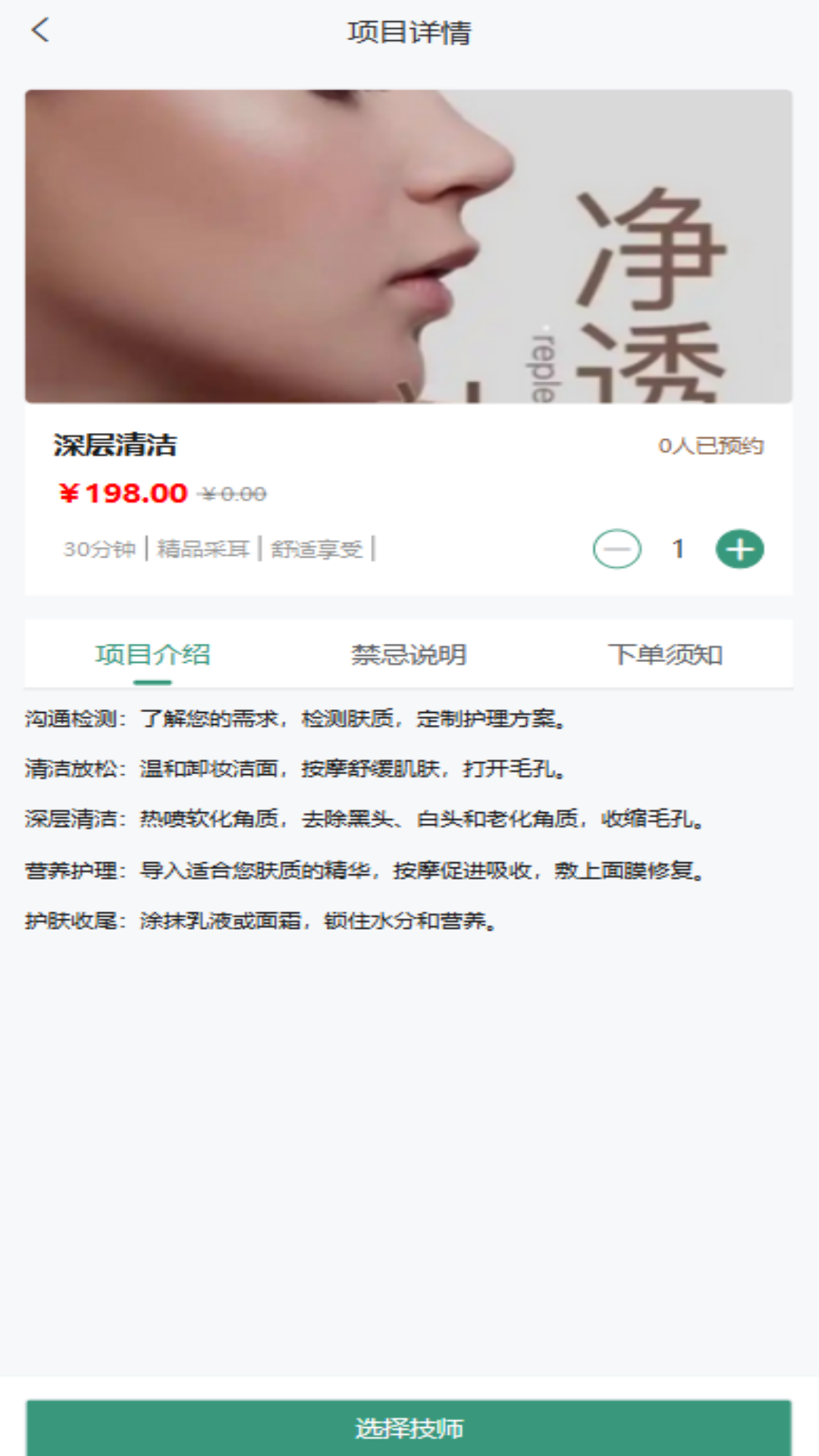Screen dimensions: 819x1456
Task: Tap the quantity number 1 field
Action: (x=677, y=548)
